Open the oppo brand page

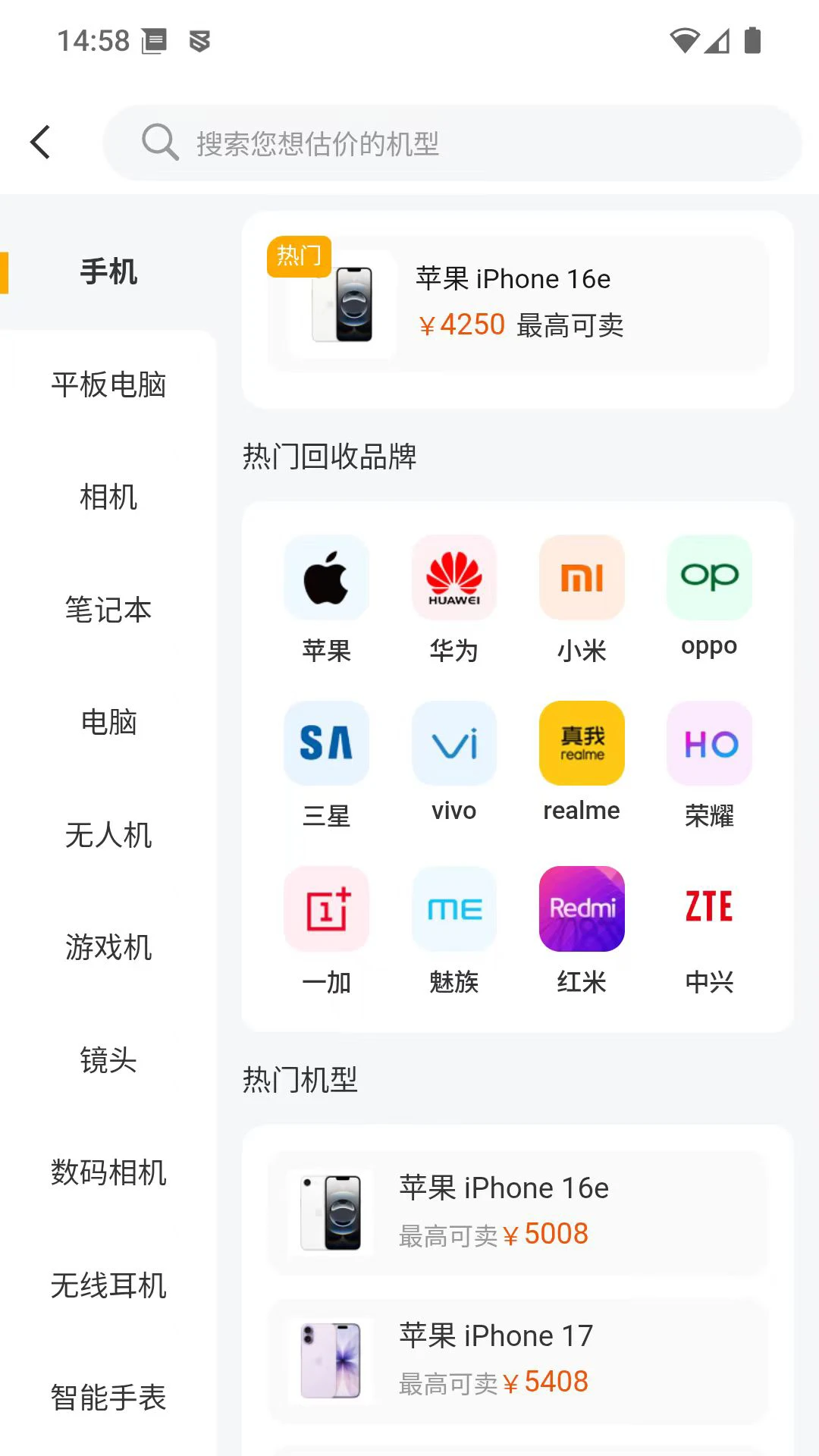point(708,577)
